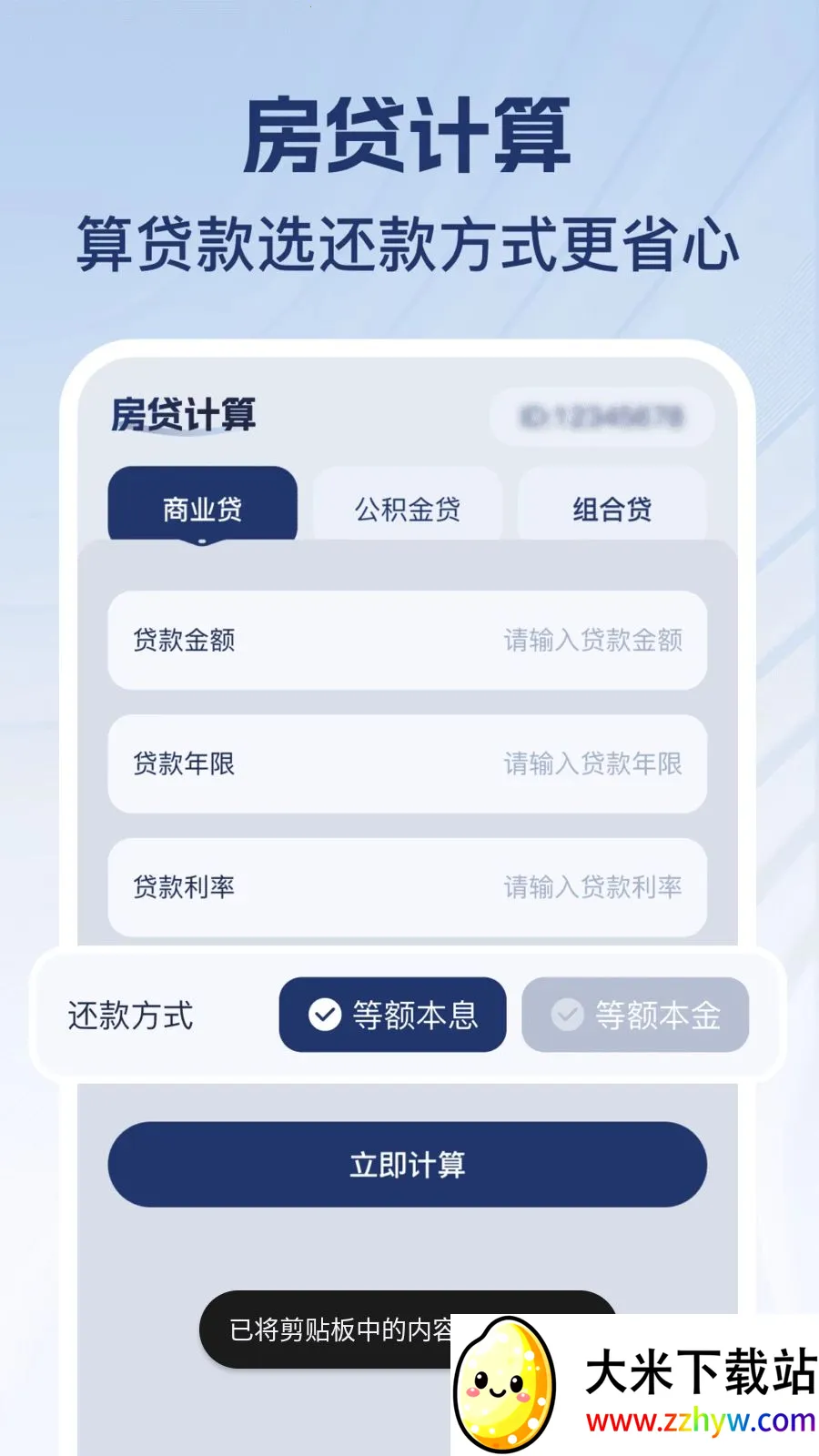819x1456 pixels.
Task: Click the 等额本金 circular check icon
Action: click(x=568, y=1015)
